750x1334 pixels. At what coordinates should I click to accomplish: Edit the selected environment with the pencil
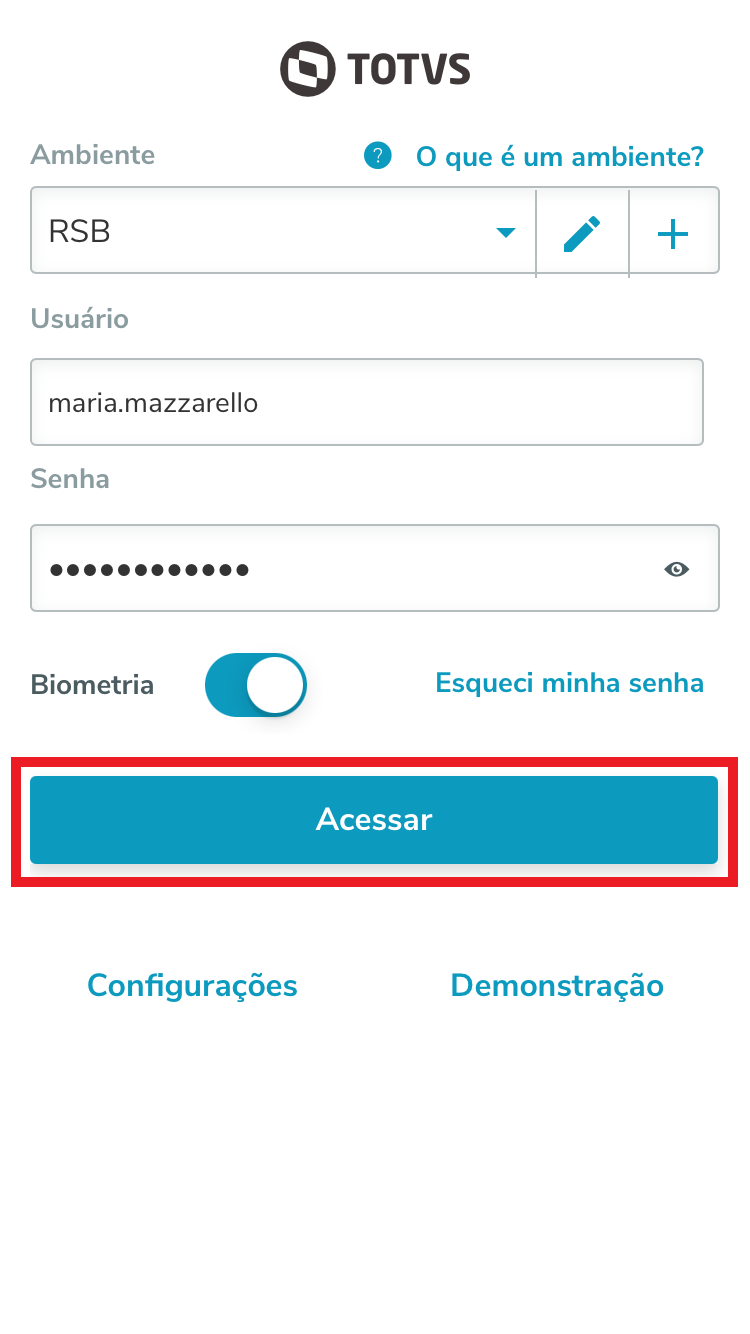pos(582,233)
